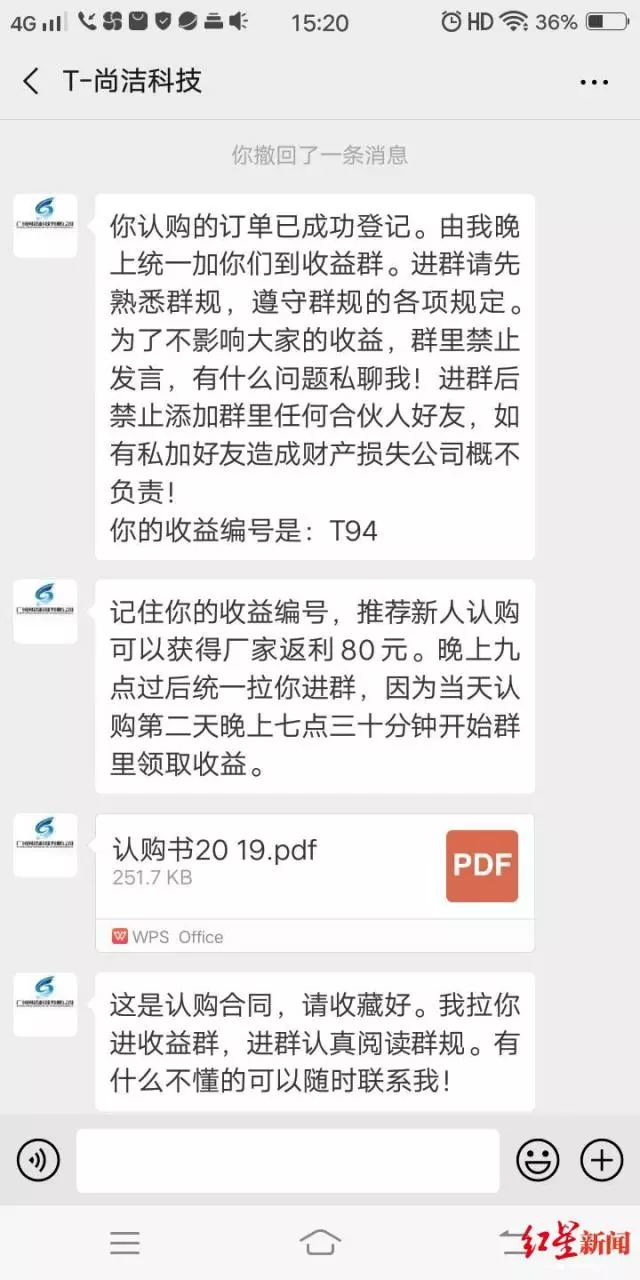
Task: Go back from the T-尚洁科技 chat
Action: (x=31, y=81)
